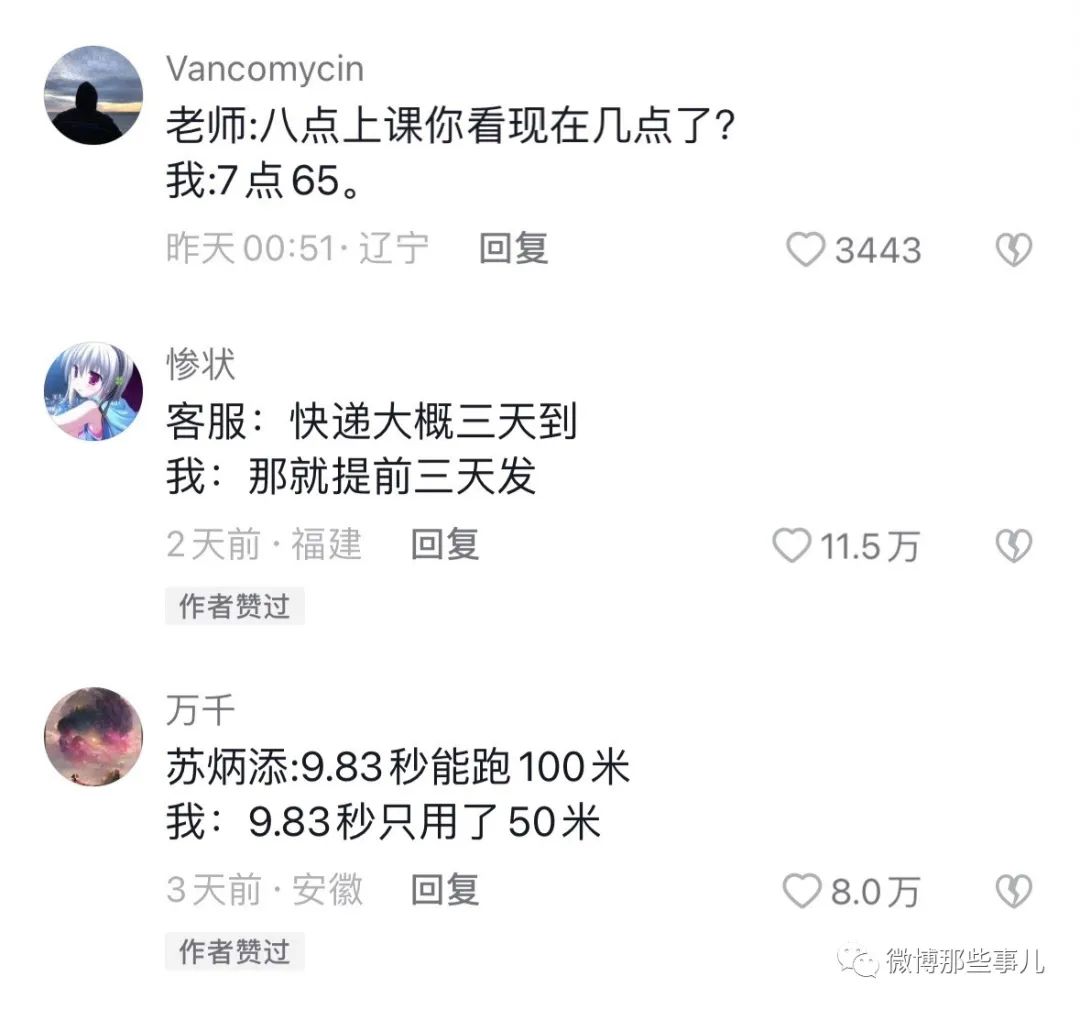Open 万千's avatar
Screen dimensions: 1080x1009
click(94, 737)
